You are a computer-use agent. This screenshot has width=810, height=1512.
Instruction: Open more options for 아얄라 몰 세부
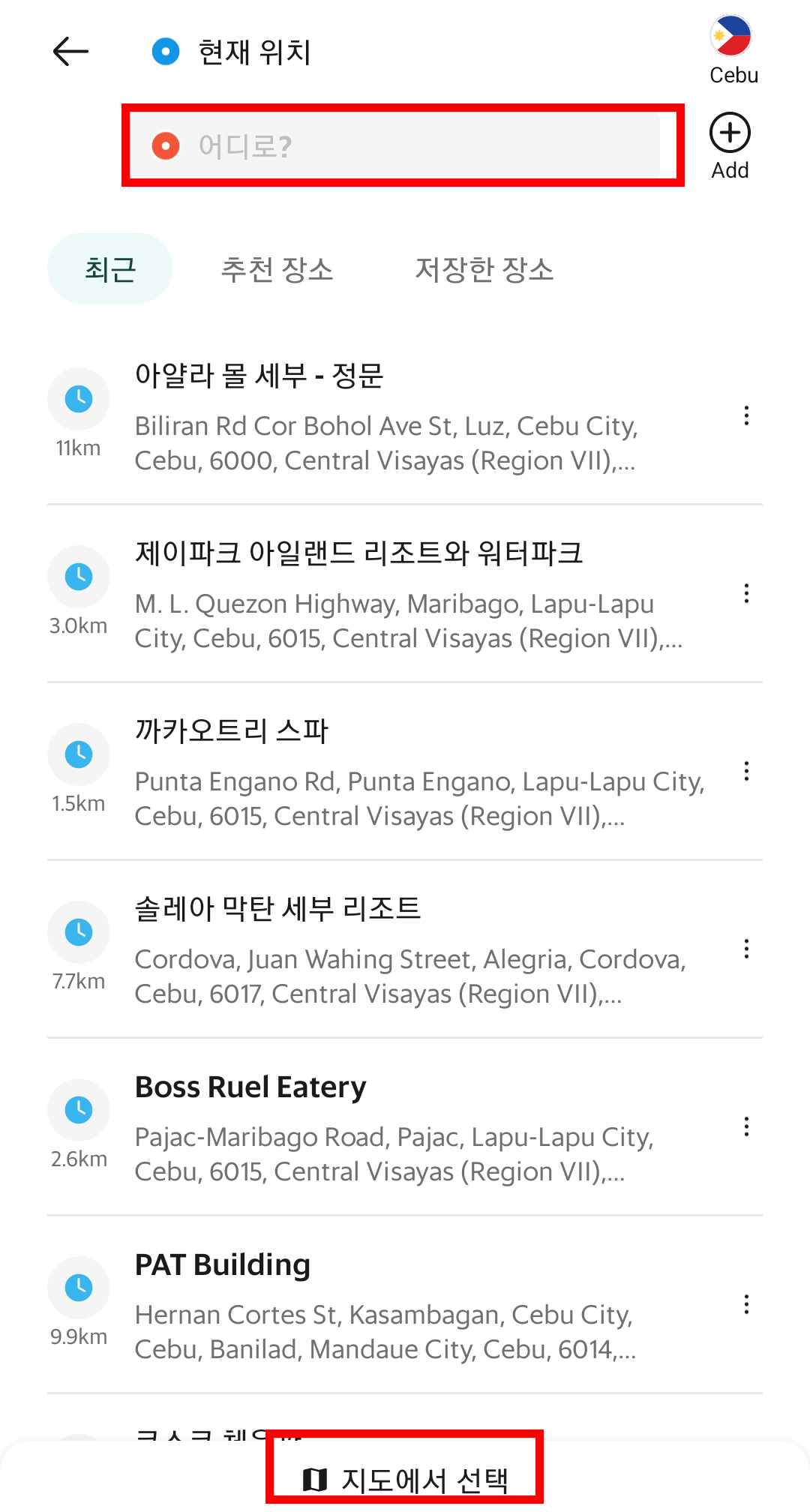(x=746, y=415)
